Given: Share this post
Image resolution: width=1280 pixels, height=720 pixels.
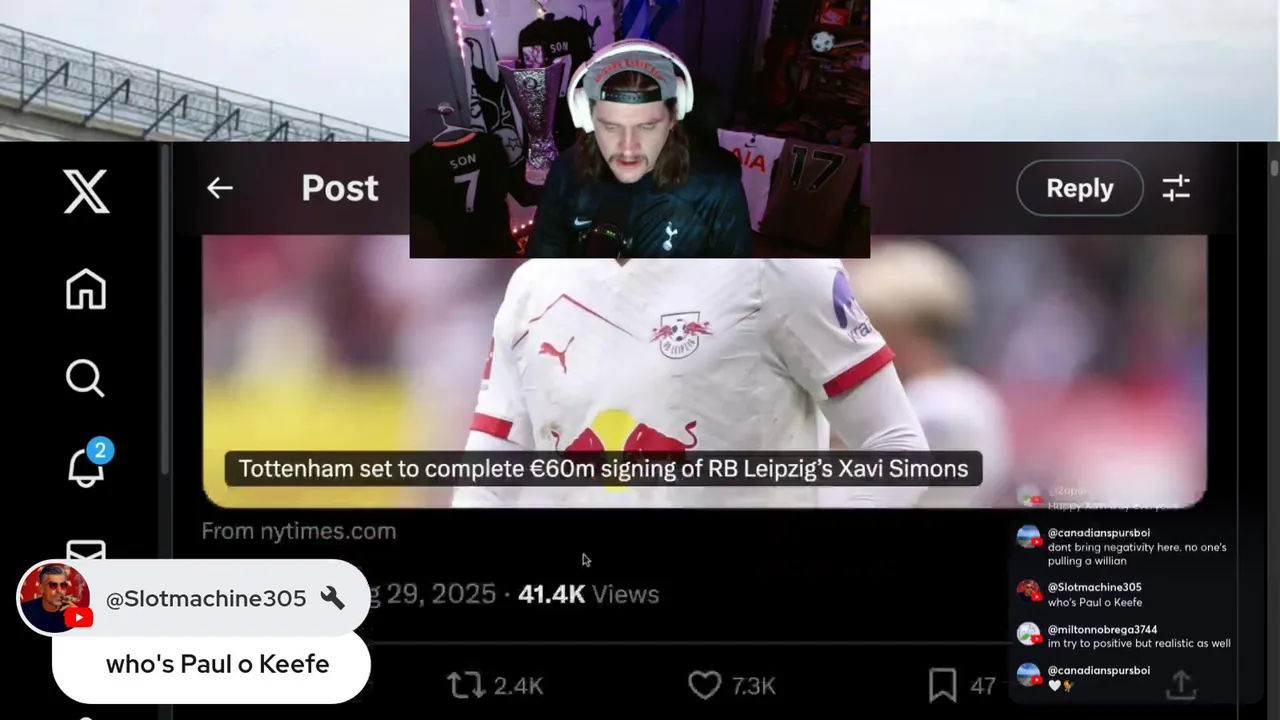Looking at the screenshot, I should pyautogui.click(x=1181, y=685).
